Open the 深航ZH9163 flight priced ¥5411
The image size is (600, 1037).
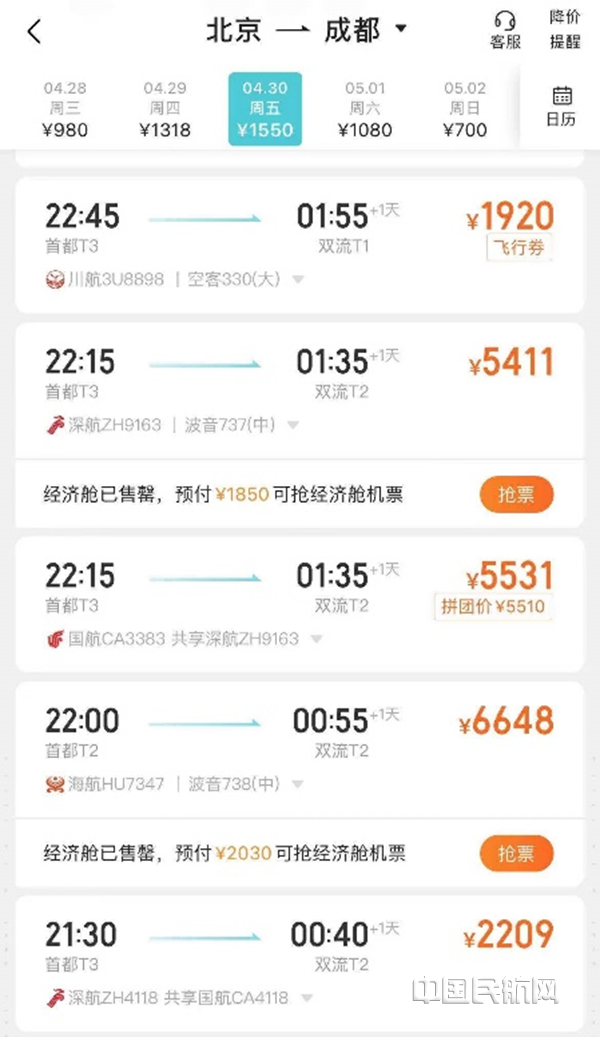(300, 391)
